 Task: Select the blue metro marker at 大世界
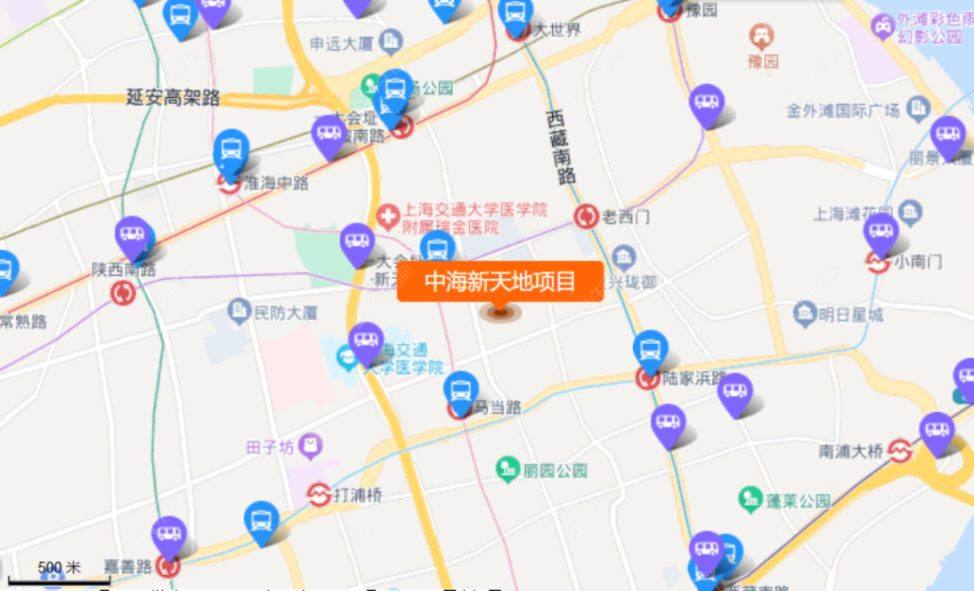[515, 14]
